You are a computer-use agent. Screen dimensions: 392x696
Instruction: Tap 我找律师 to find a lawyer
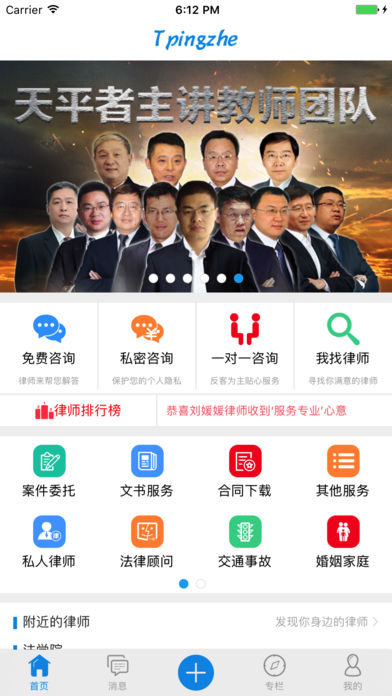point(343,348)
